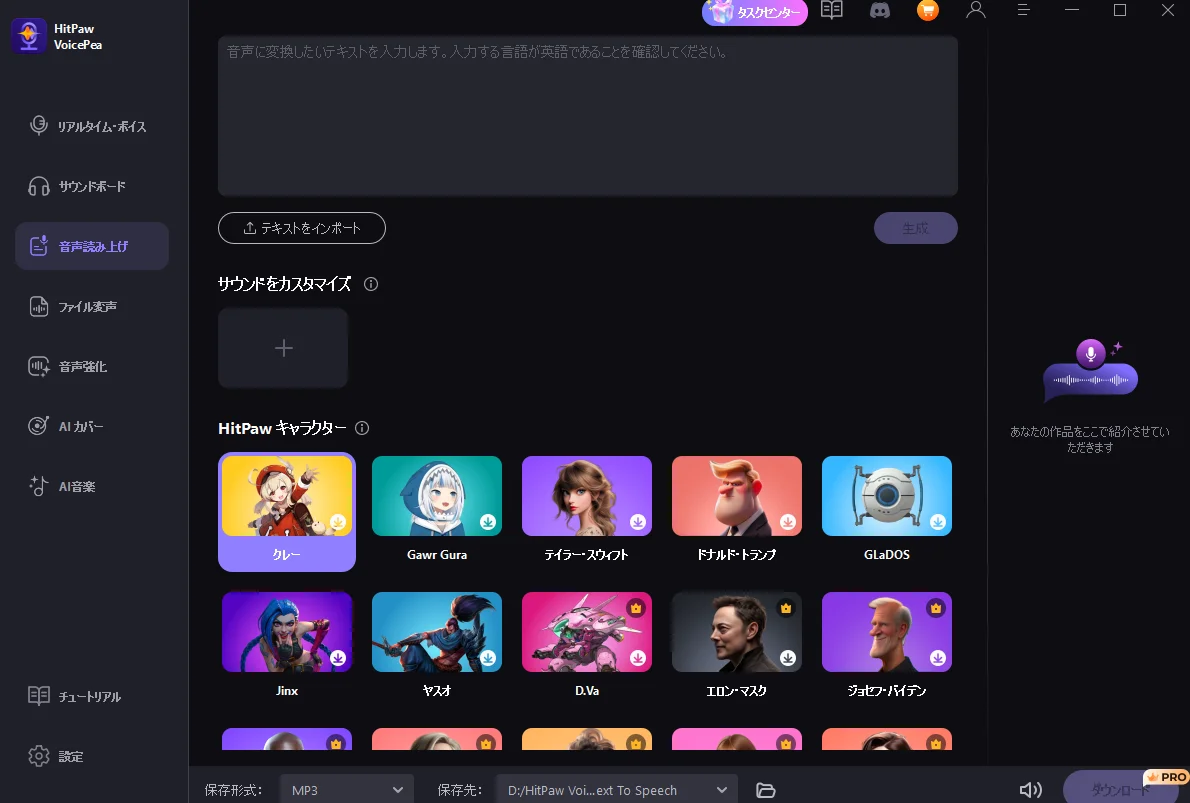Expand the MP3 save format dropdown
This screenshot has width=1190, height=803.
(346, 790)
